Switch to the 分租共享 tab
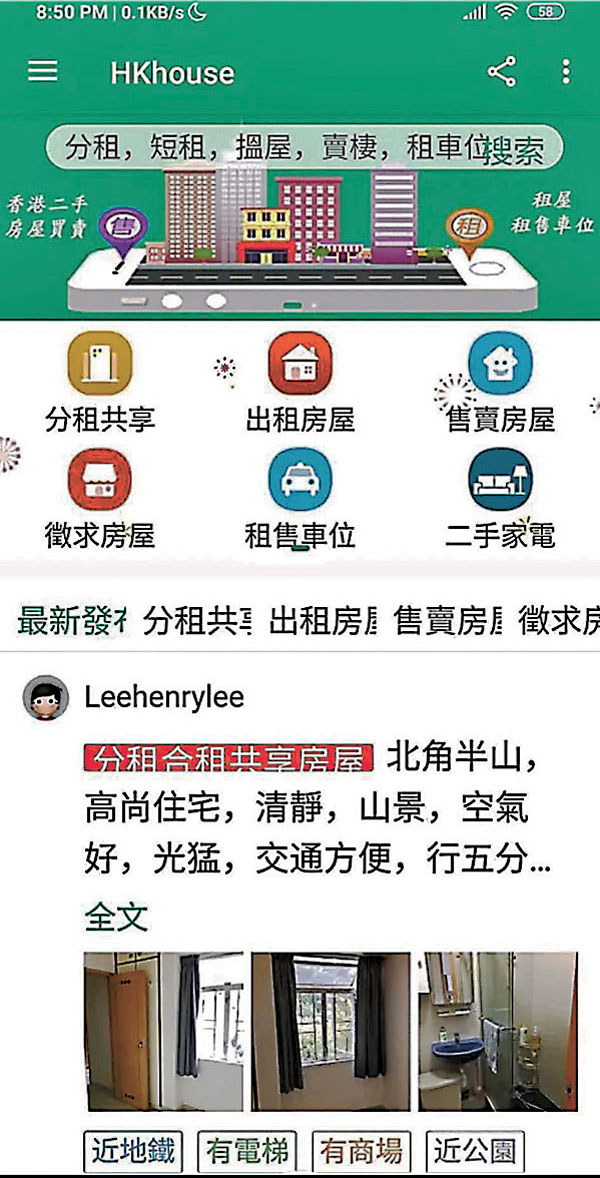Viewport: 600px width, 1178px height. 196,621
